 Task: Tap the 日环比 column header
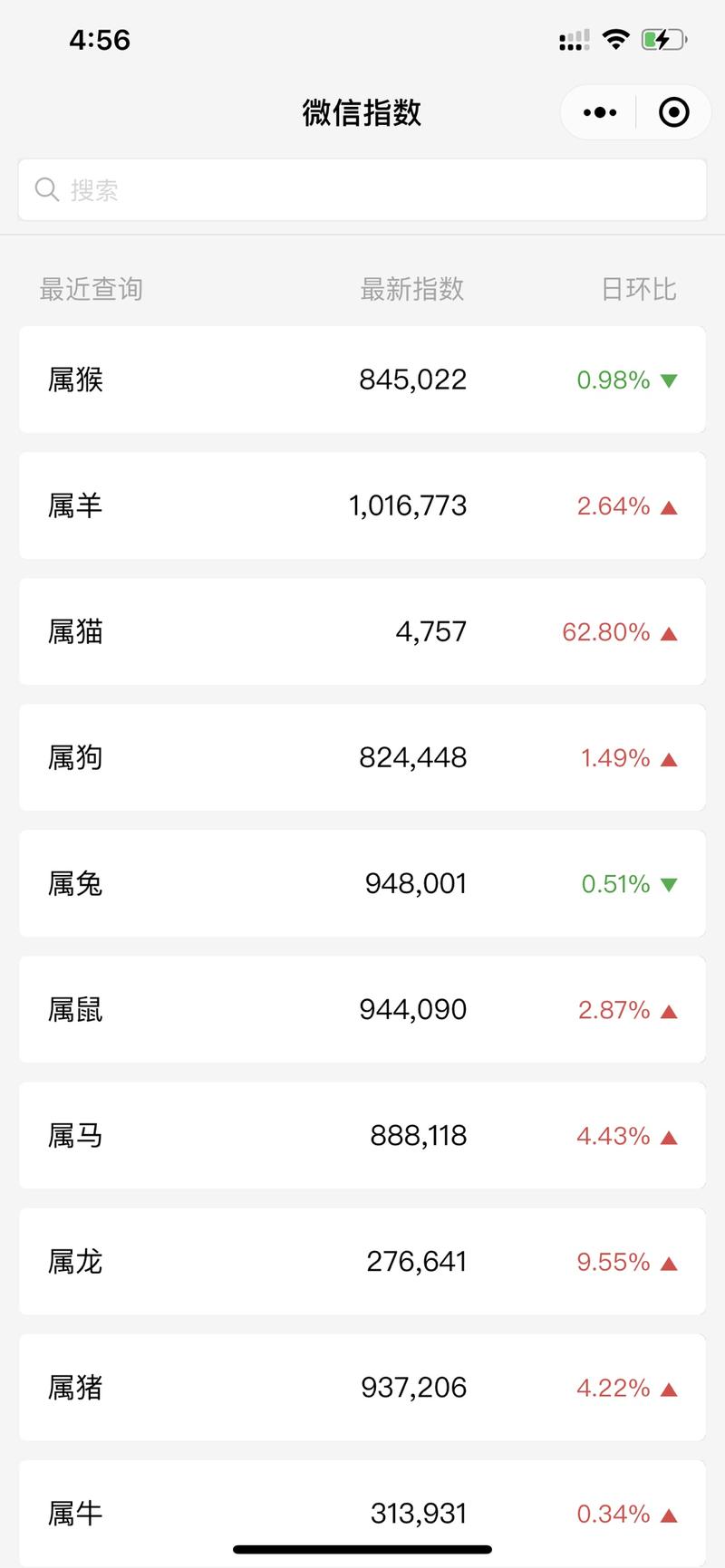click(x=638, y=289)
